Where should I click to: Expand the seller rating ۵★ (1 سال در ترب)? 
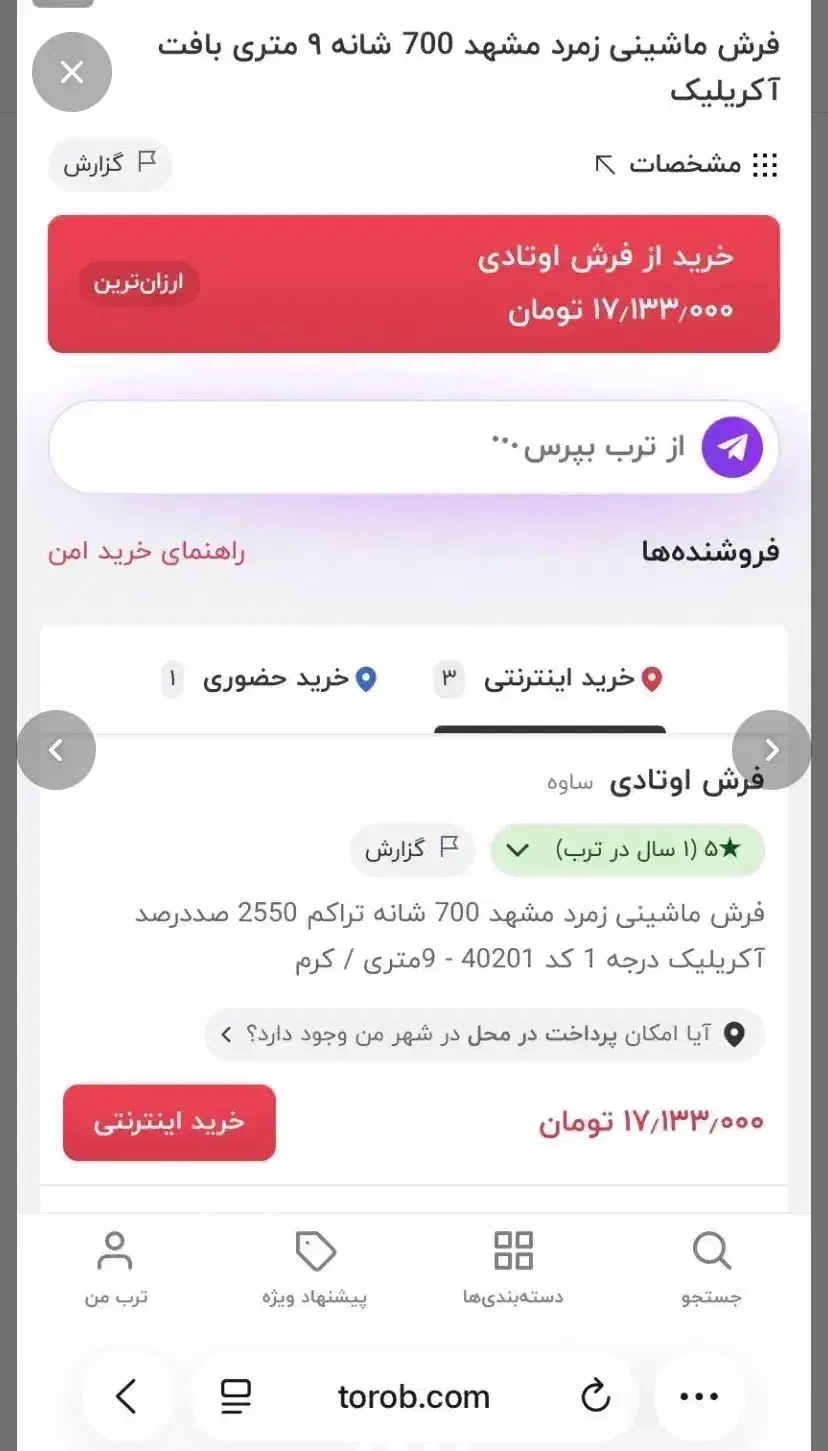pos(627,849)
